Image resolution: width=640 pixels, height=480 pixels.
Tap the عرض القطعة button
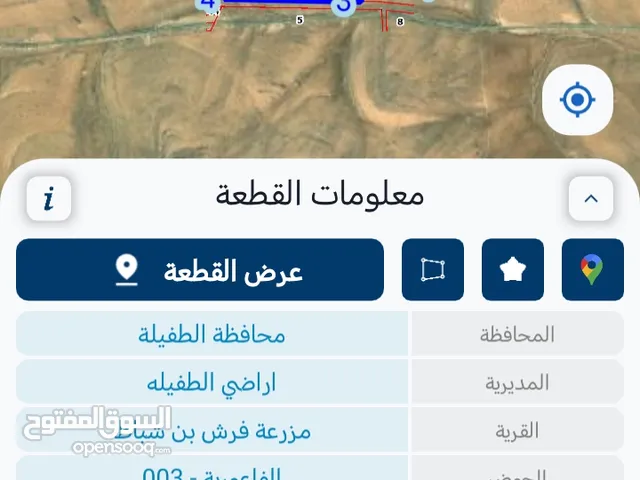[200, 270]
